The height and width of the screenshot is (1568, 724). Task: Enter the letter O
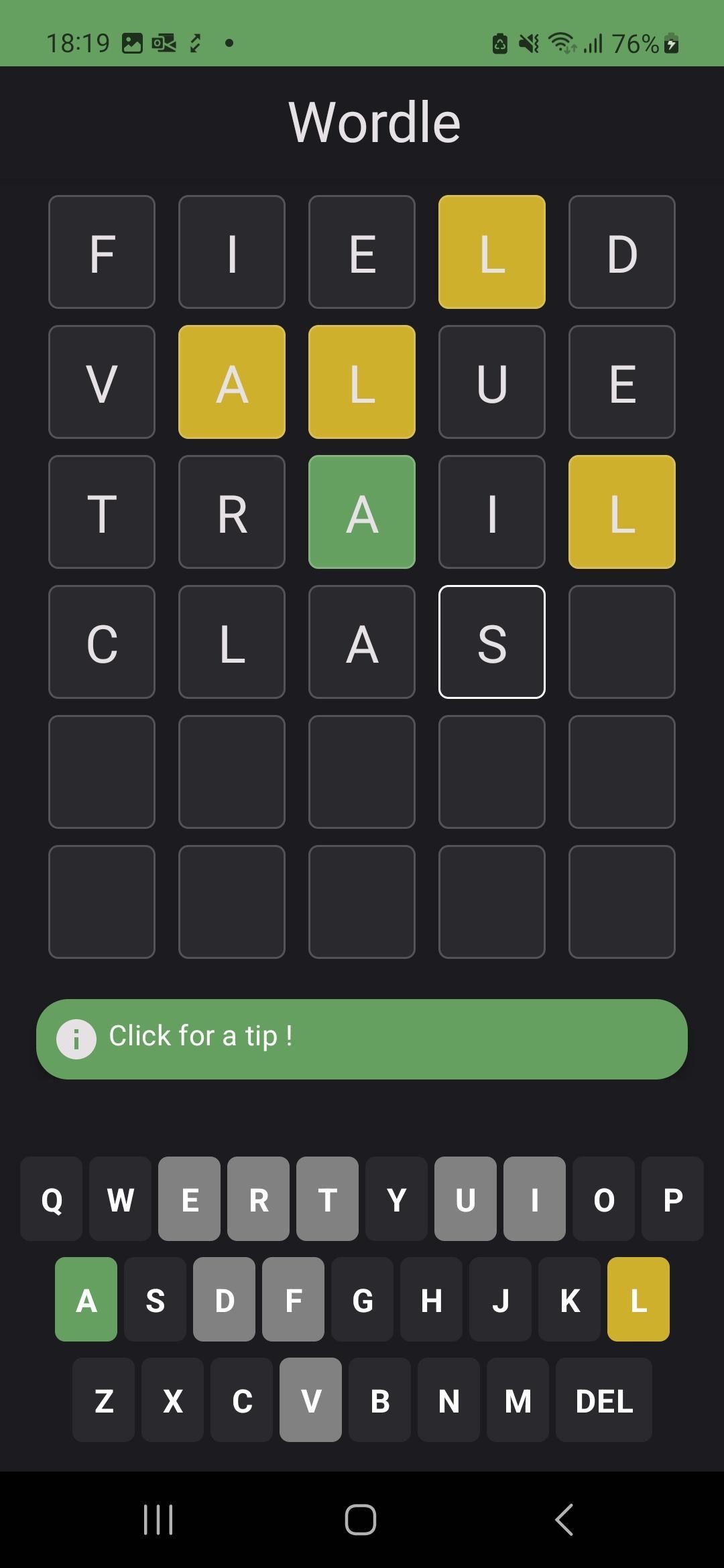pyautogui.click(x=603, y=1199)
